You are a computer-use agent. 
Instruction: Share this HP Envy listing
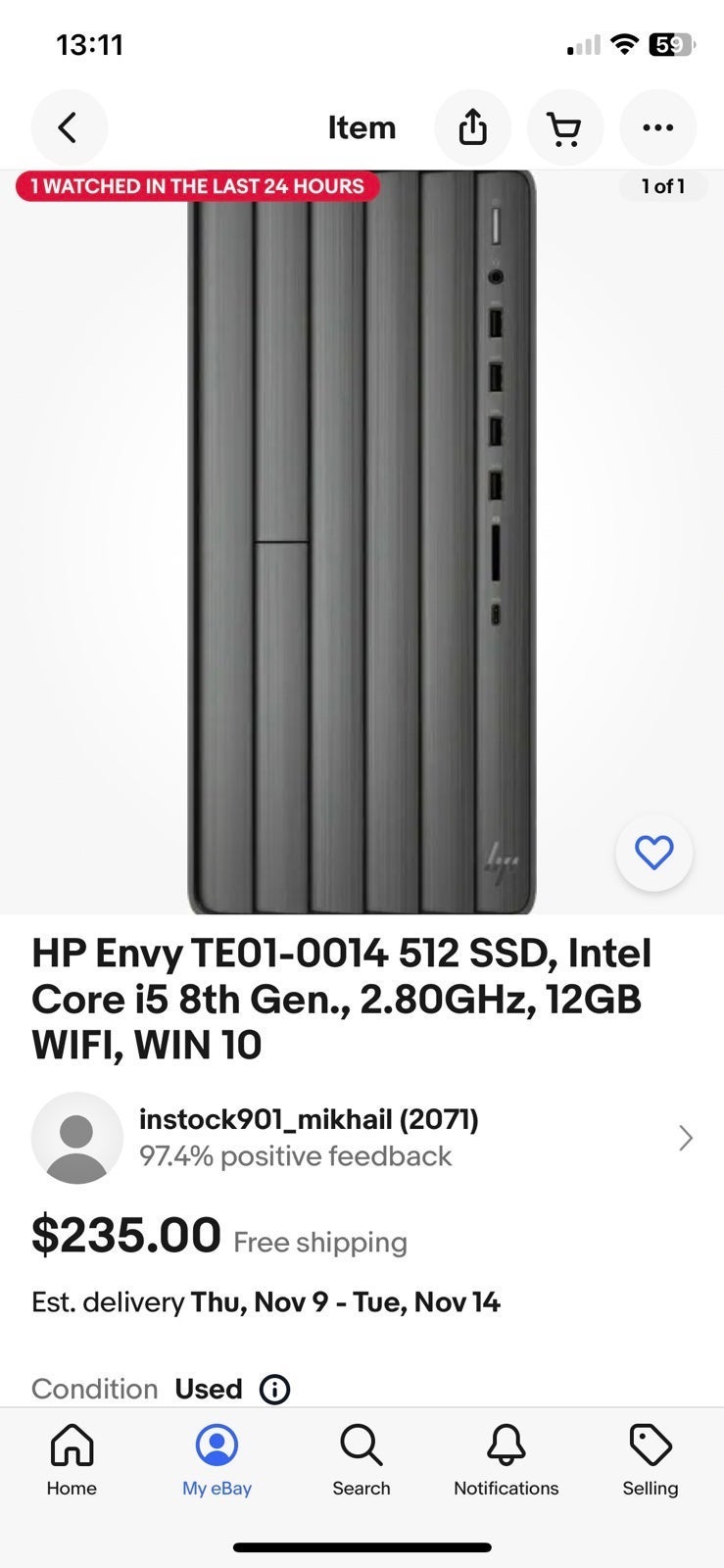point(472,127)
